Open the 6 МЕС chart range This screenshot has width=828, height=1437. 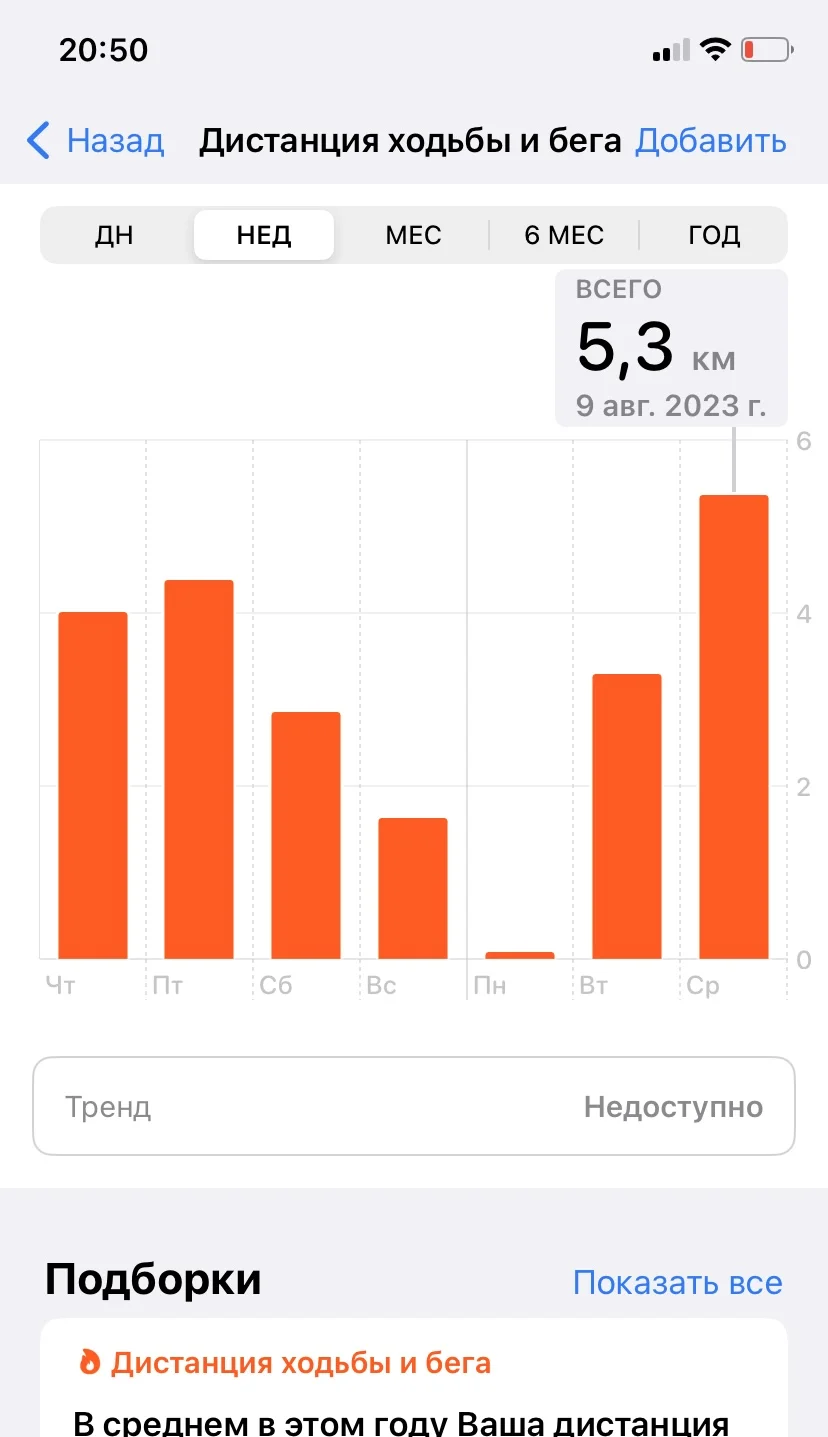(x=564, y=235)
